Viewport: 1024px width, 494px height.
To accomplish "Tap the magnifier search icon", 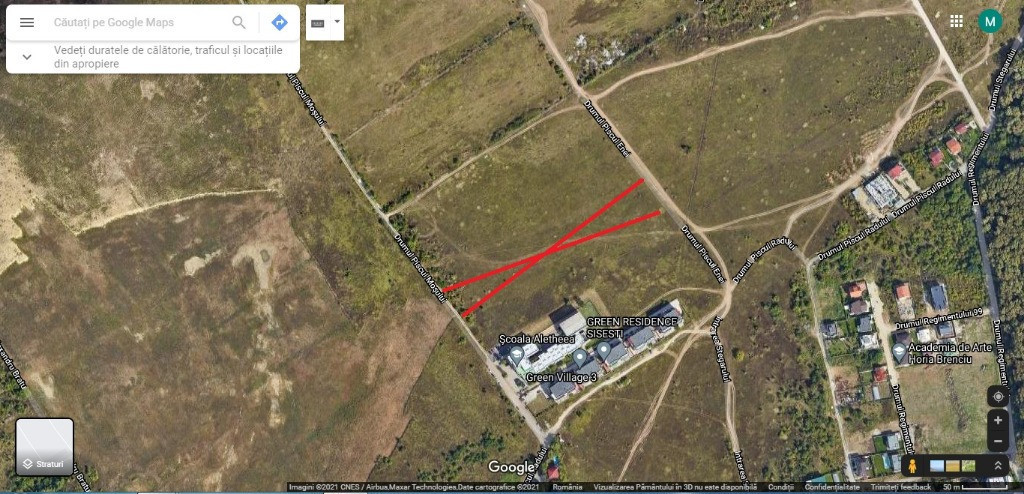I will click(239, 22).
